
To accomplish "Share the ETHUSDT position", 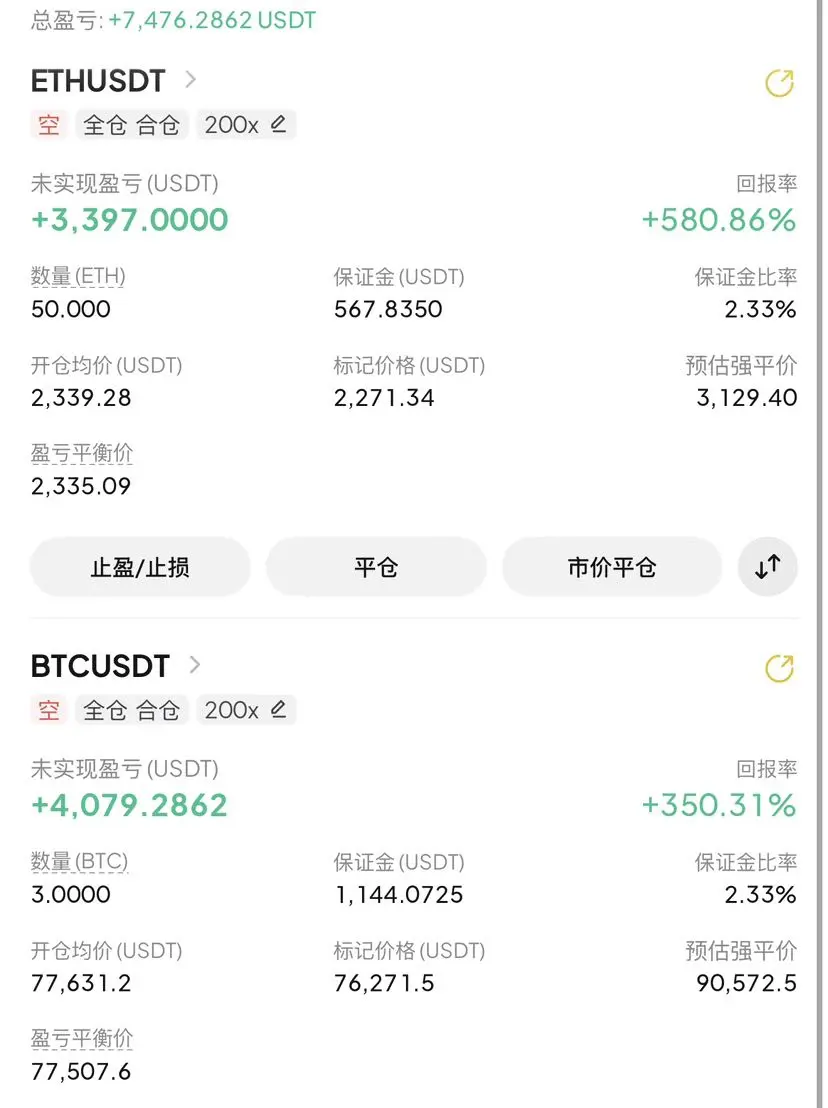I will (779, 83).
